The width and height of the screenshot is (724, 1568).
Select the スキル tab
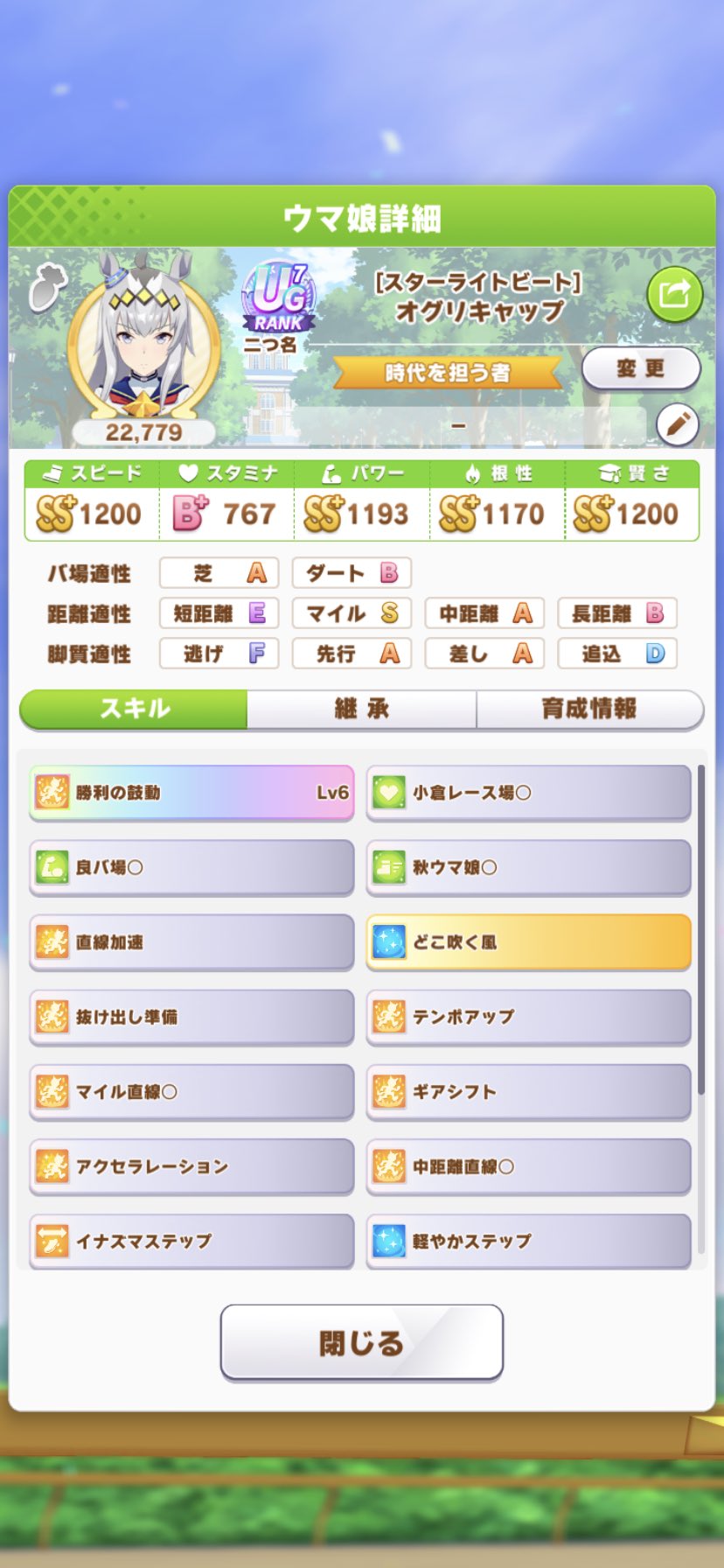tap(134, 709)
